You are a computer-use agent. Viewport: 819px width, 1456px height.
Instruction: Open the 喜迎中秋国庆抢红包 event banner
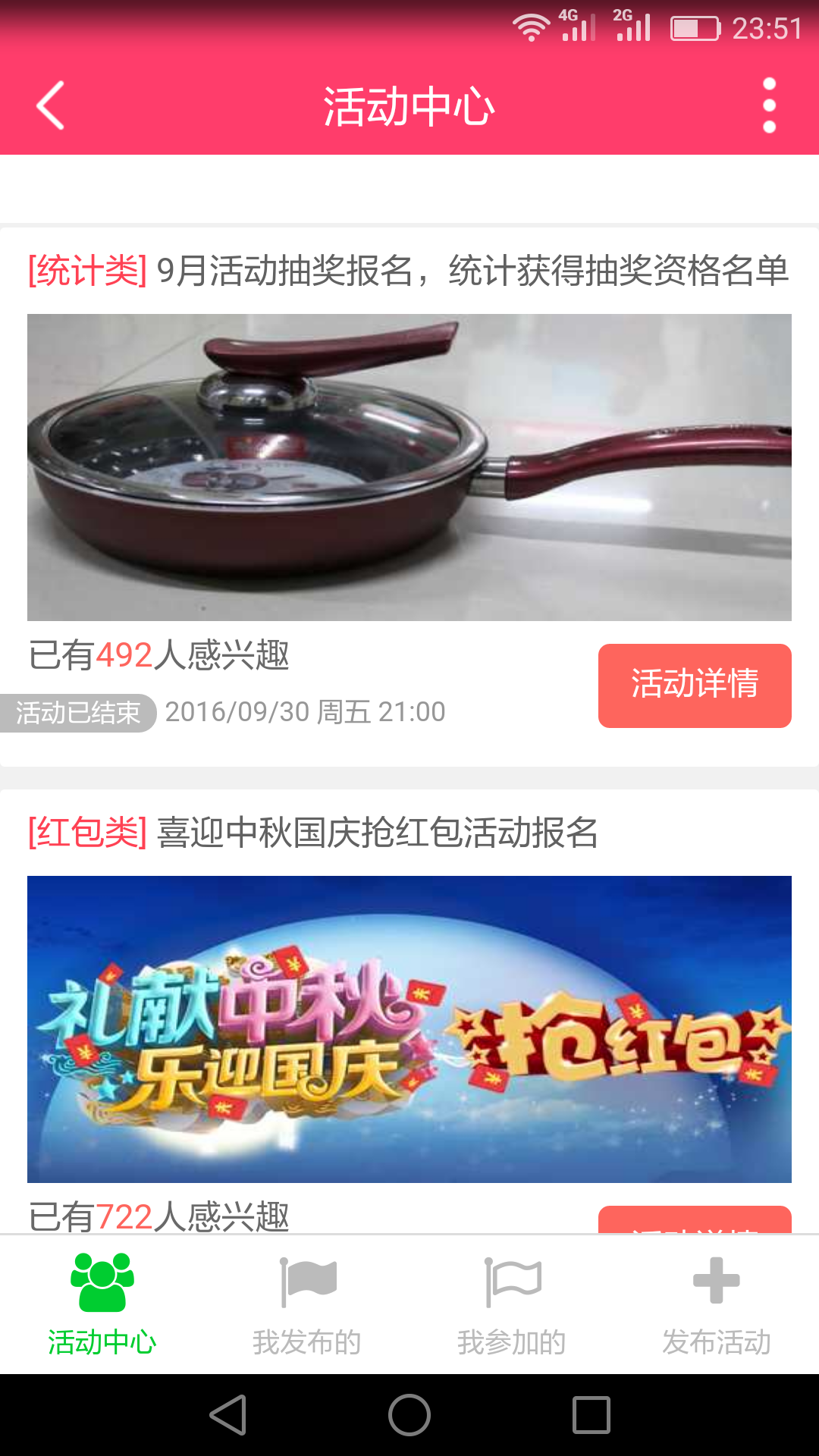409,1028
